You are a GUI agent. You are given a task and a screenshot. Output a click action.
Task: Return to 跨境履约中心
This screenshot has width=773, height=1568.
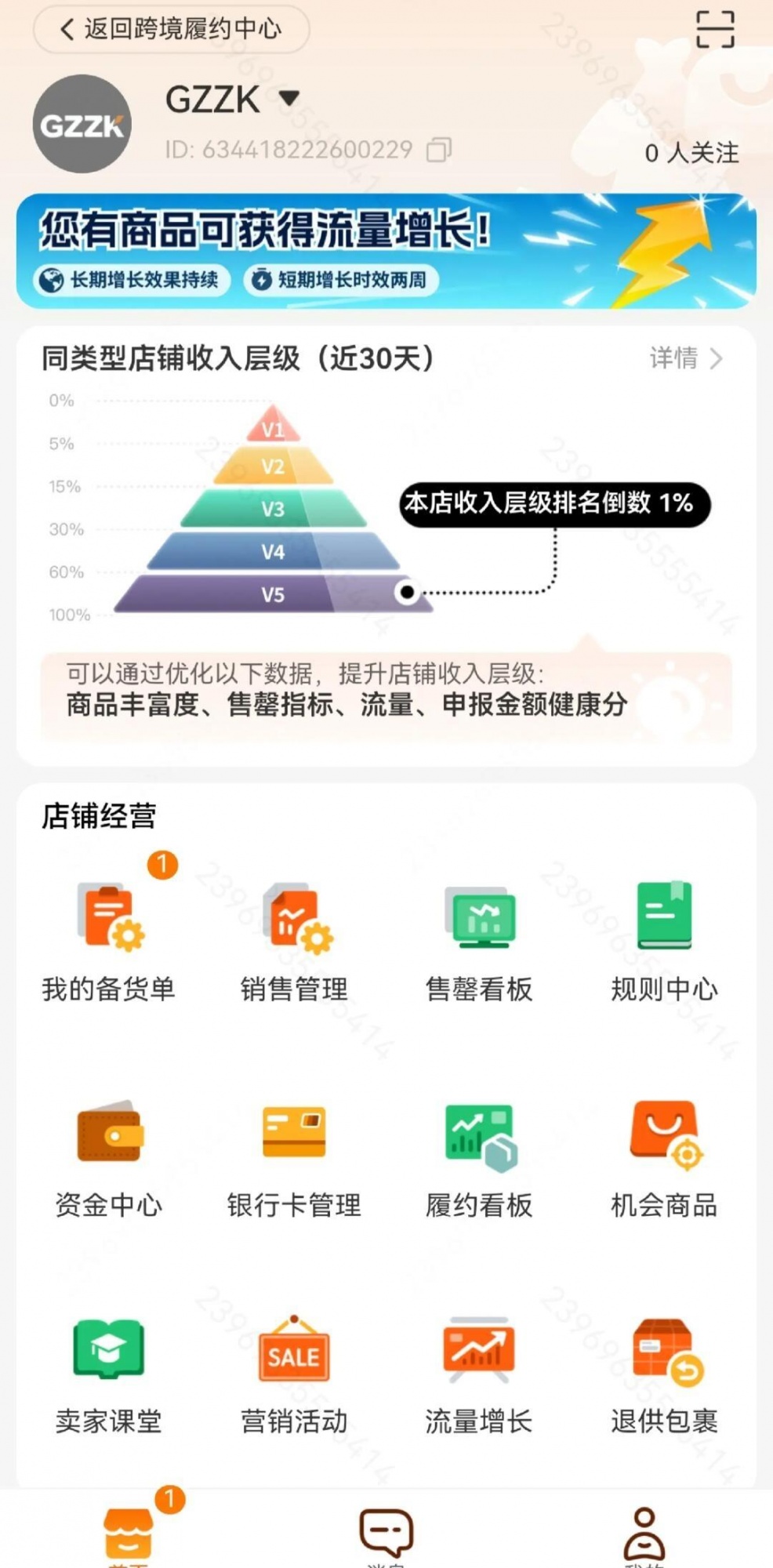click(171, 29)
